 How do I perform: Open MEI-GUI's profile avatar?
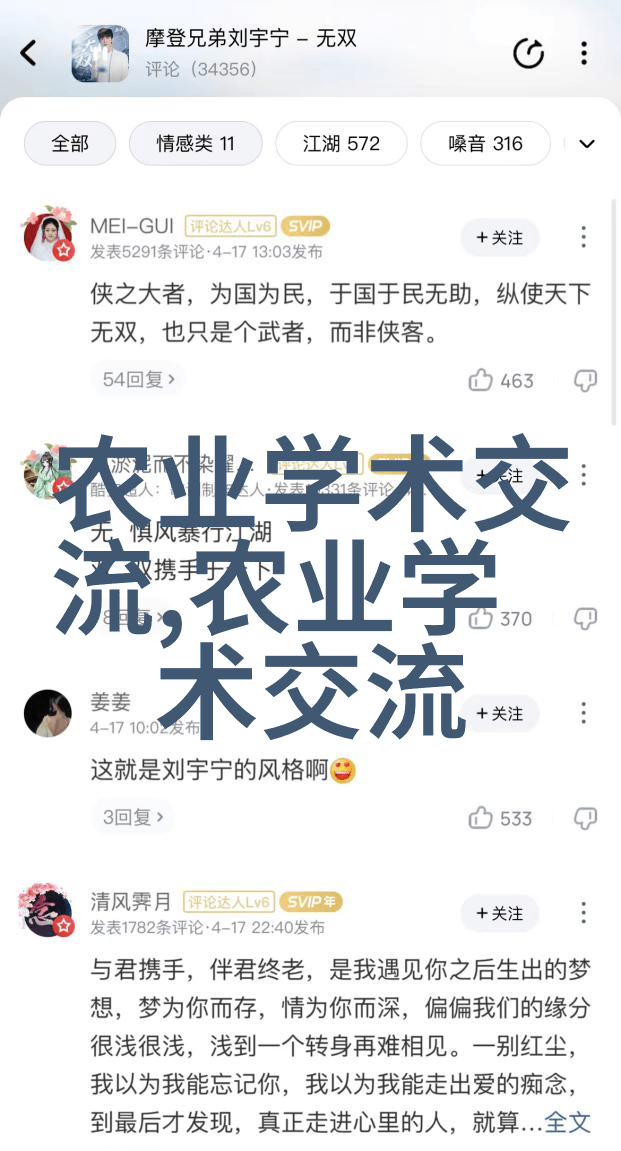49,235
